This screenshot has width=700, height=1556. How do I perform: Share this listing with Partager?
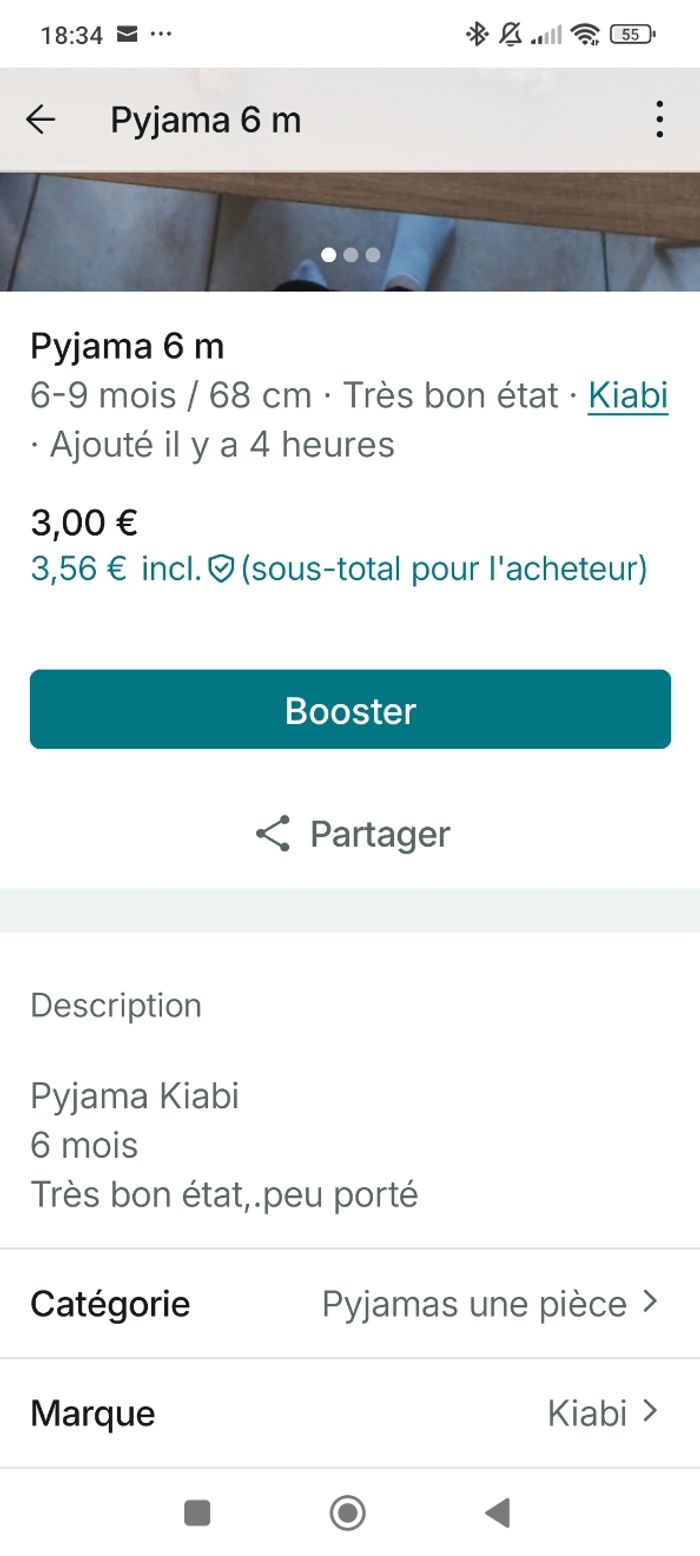coord(352,833)
